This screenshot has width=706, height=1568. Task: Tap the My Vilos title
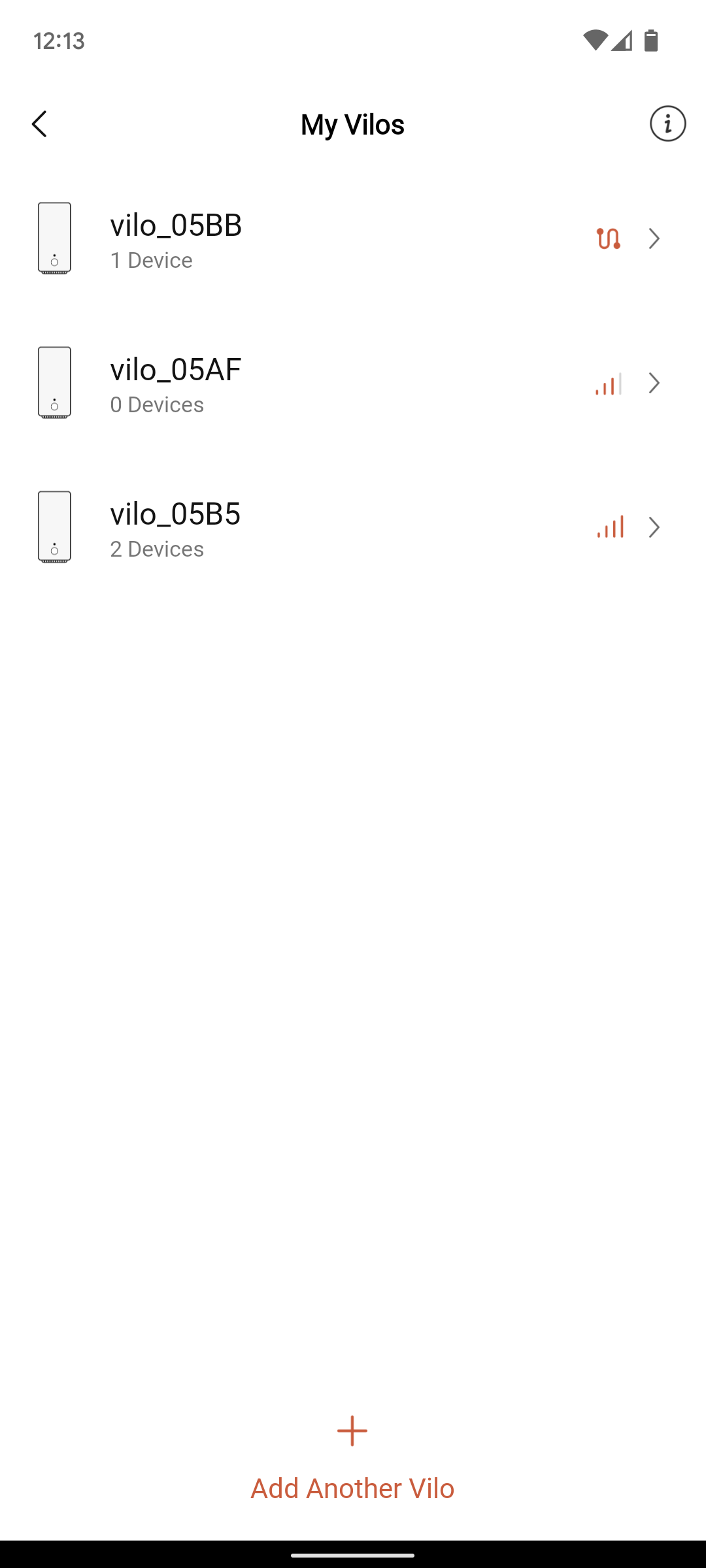coord(352,124)
